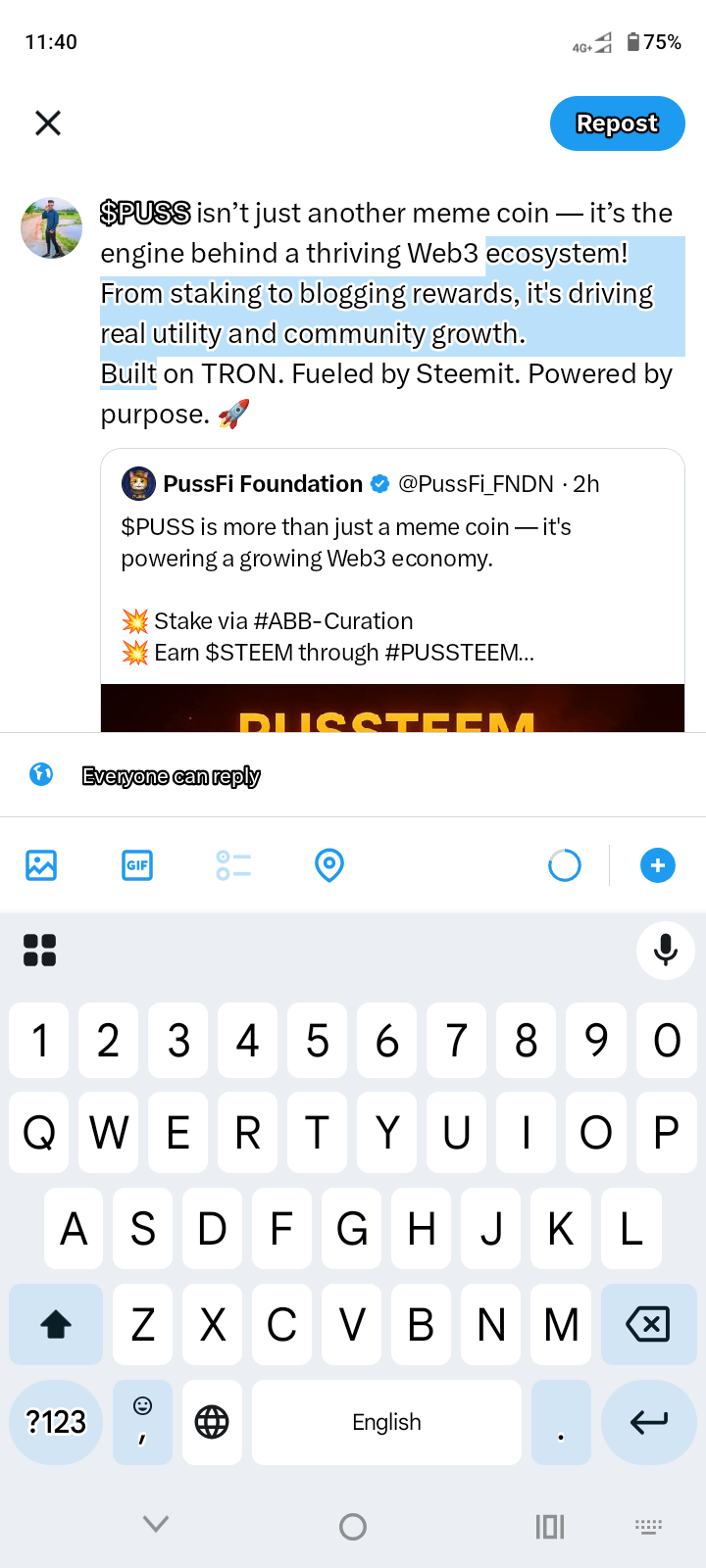This screenshot has height=1568, width=706.
Task: Start voice input with the microphone key
Action: pyautogui.click(x=666, y=950)
